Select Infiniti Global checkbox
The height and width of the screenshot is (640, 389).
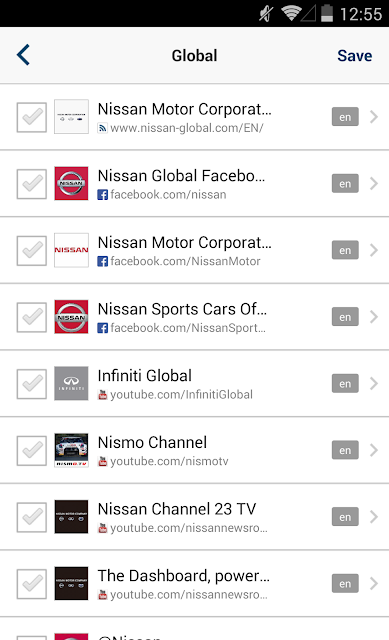click(31, 384)
